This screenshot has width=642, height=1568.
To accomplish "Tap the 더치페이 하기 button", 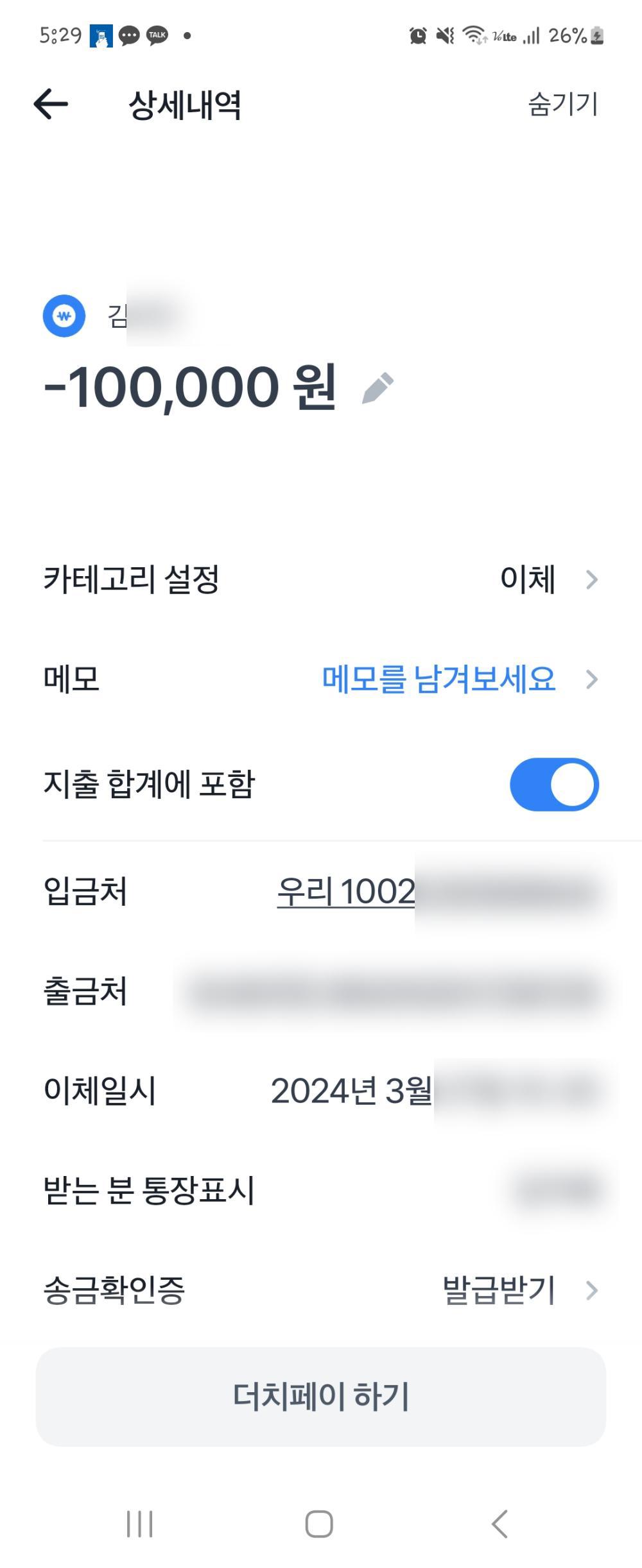I will [x=321, y=1396].
